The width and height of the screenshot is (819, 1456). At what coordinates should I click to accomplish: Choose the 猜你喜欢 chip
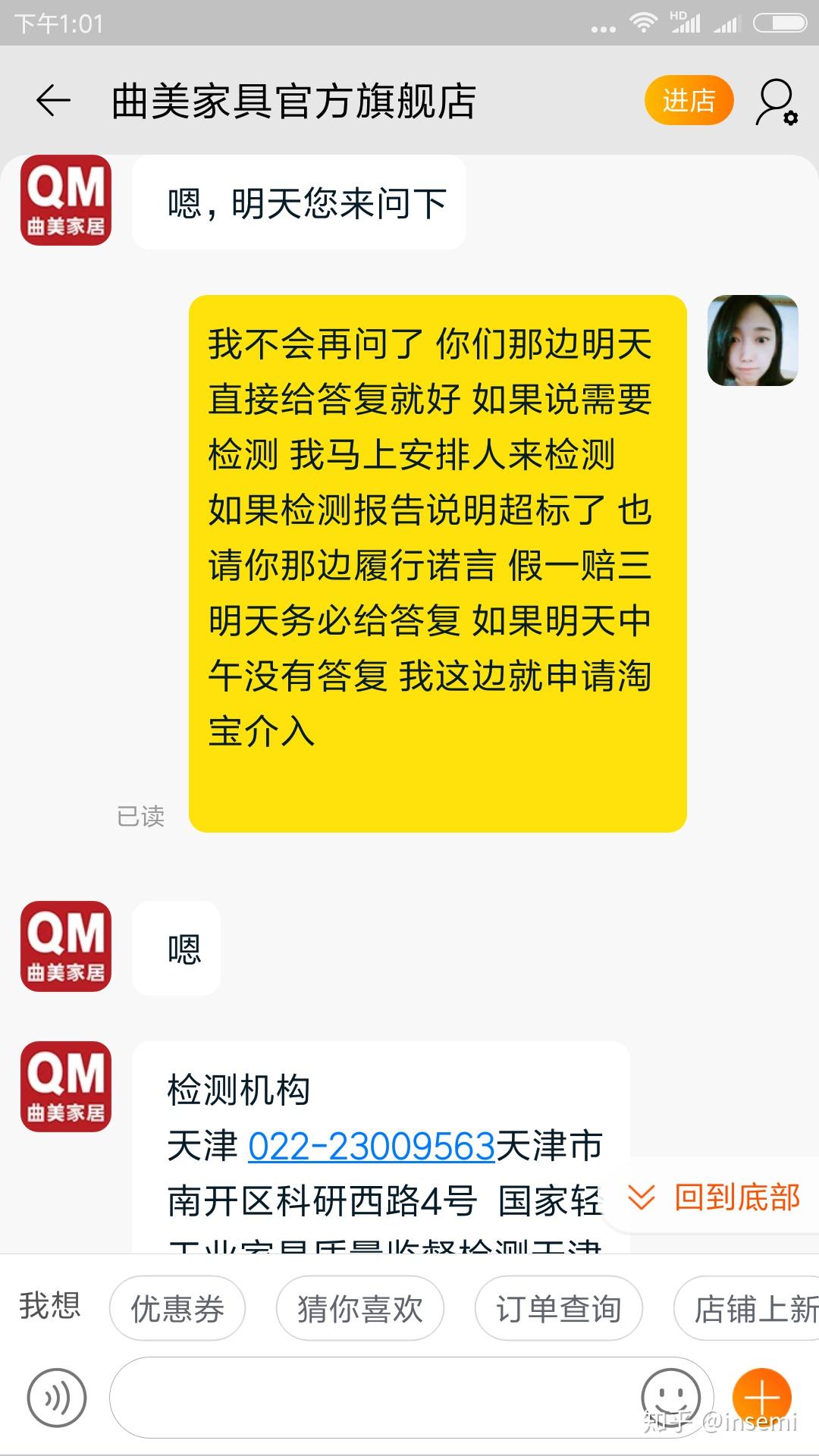pos(359,1308)
